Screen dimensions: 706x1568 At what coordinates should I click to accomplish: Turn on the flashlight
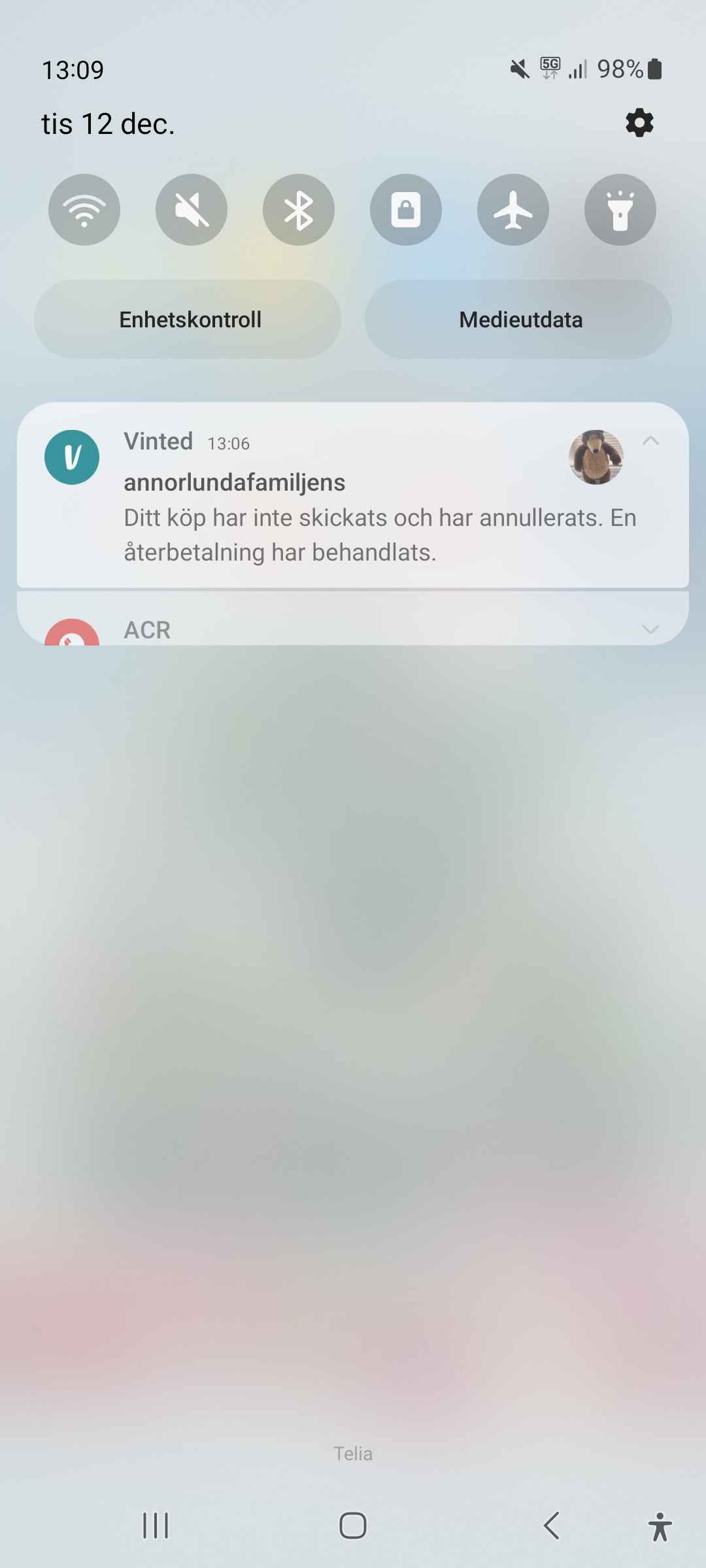620,210
